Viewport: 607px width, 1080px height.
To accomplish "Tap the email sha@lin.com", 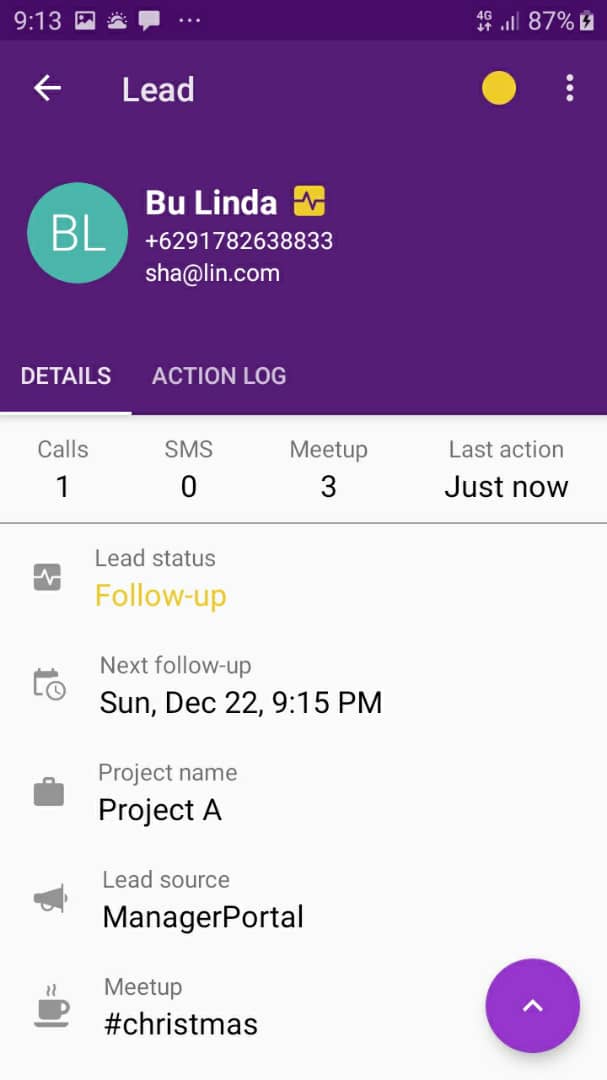I will (x=212, y=273).
